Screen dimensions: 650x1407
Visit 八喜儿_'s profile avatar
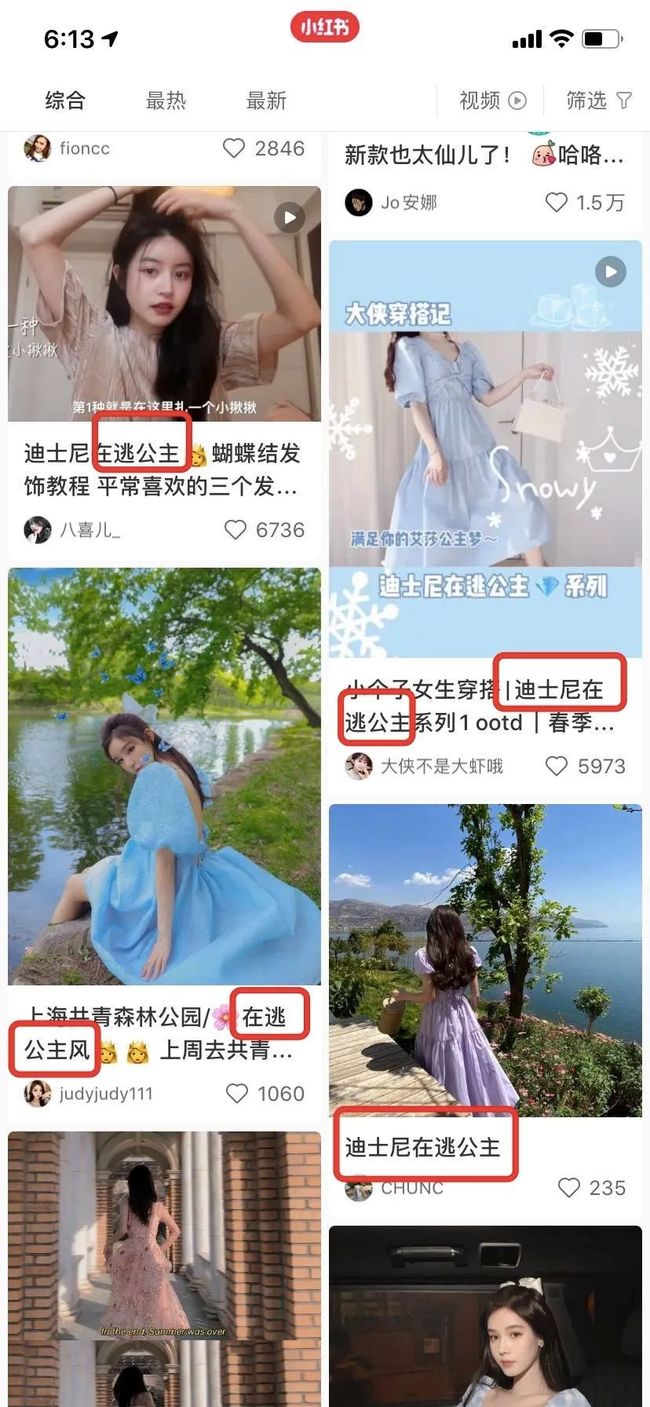click(x=38, y=529)
